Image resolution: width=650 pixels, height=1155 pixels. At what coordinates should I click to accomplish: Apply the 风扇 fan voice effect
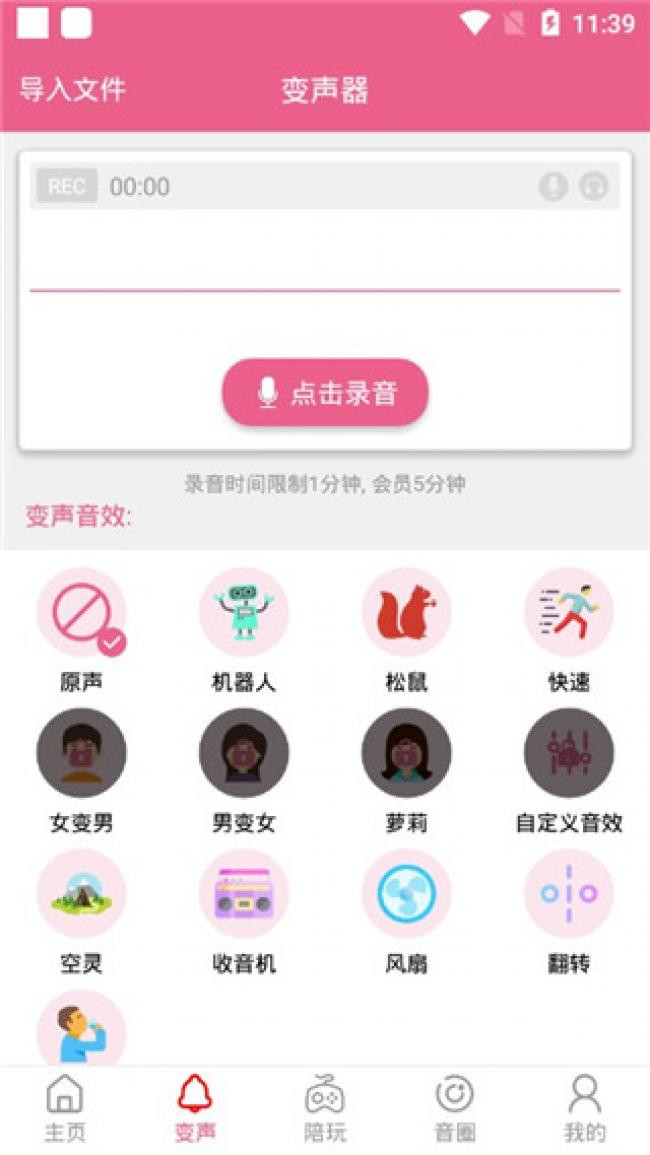point(406,894)
